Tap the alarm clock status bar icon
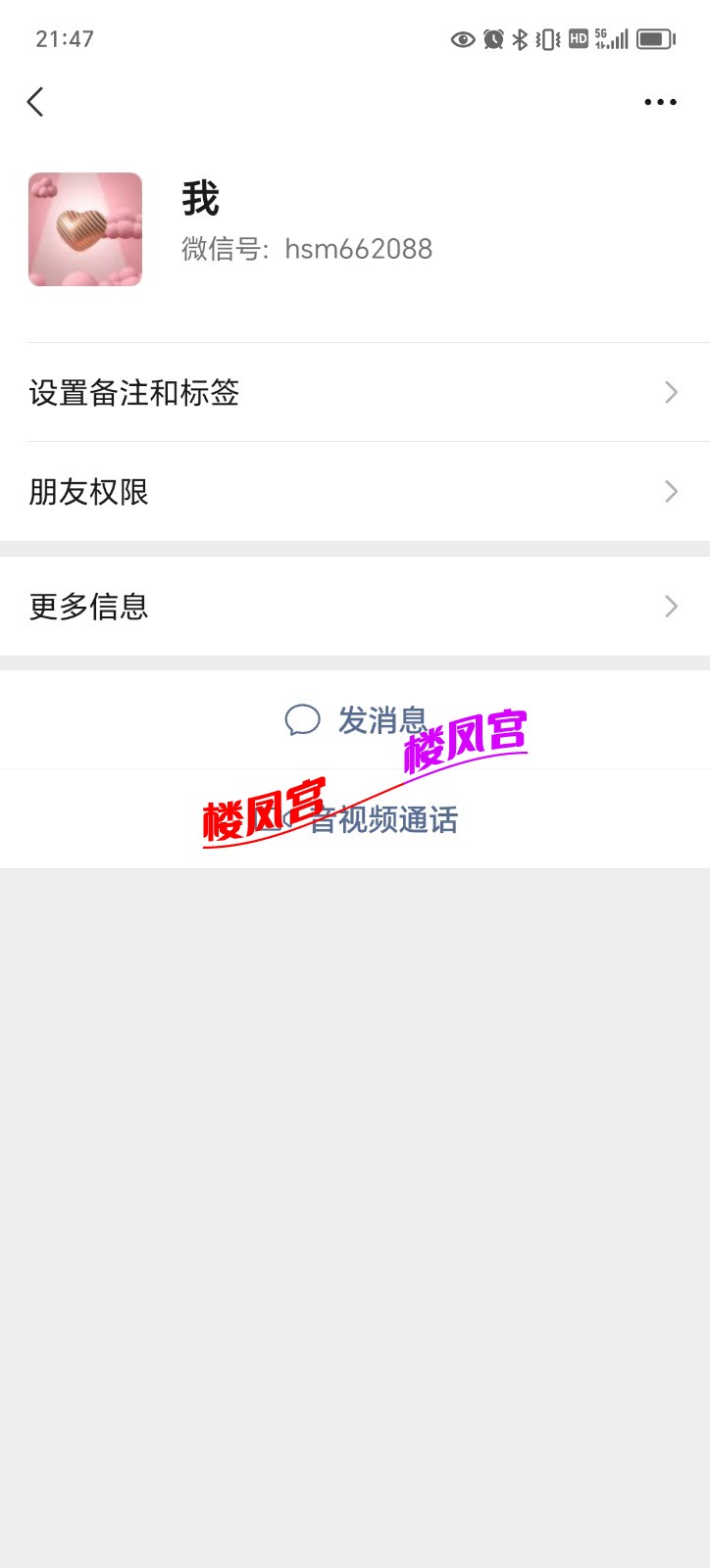Screen dimensions: 710x1568 [491, 39]
